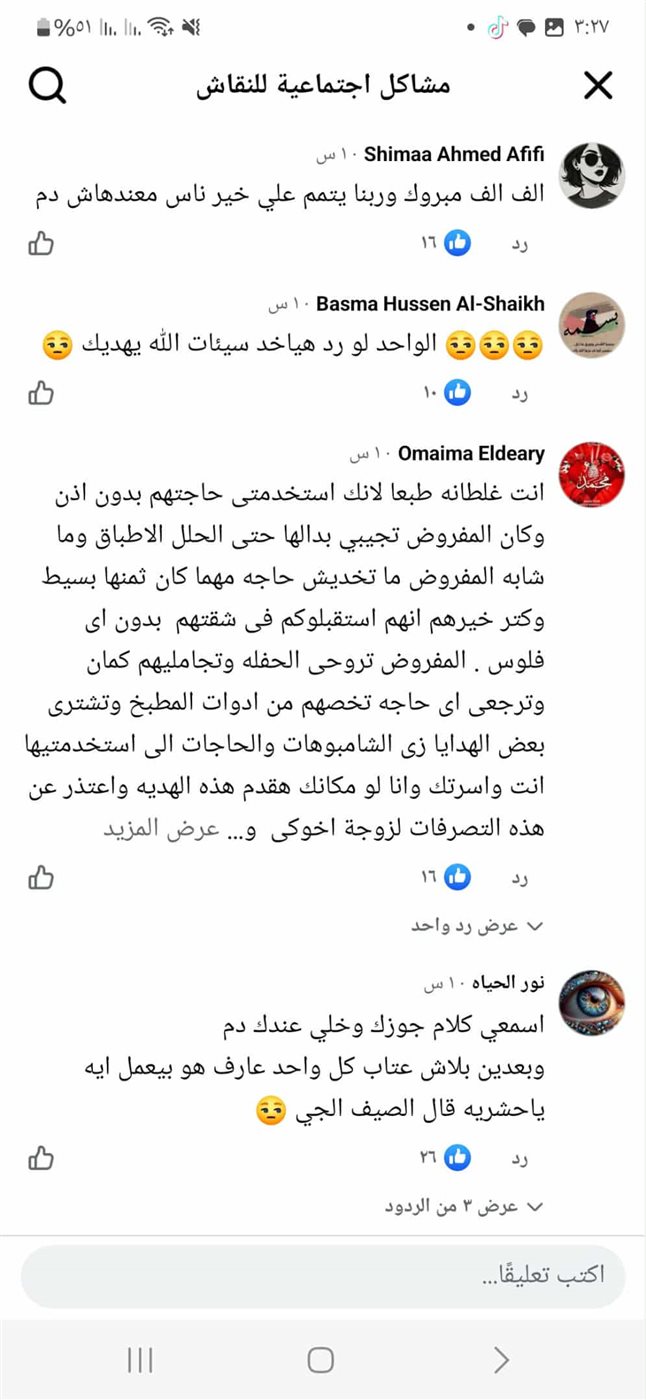The image size is (646, 1400).
Task: Reply to Basma Hussen Al-Shaikh's comment
Action: [x=518, y=392]
